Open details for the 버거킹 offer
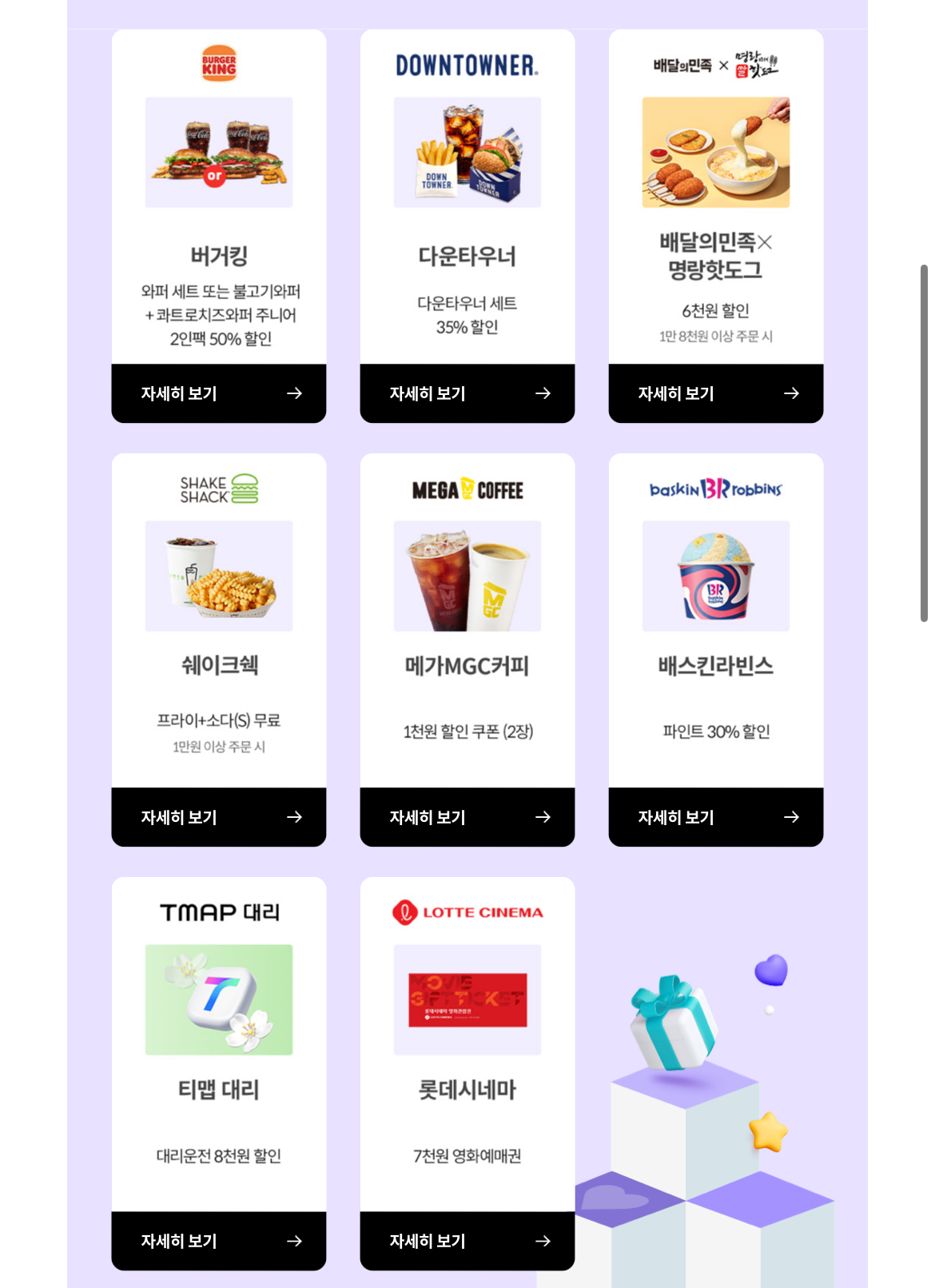Image resolution: width=935 pixels, height=1288 pixels. click(218, 393)
